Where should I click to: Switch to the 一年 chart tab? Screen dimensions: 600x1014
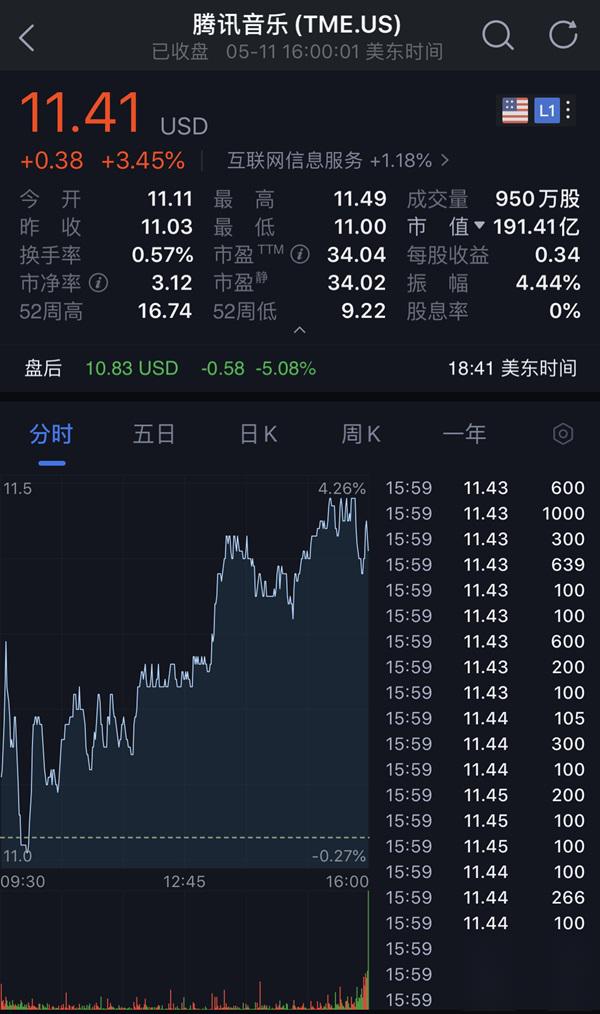(464, 434)
